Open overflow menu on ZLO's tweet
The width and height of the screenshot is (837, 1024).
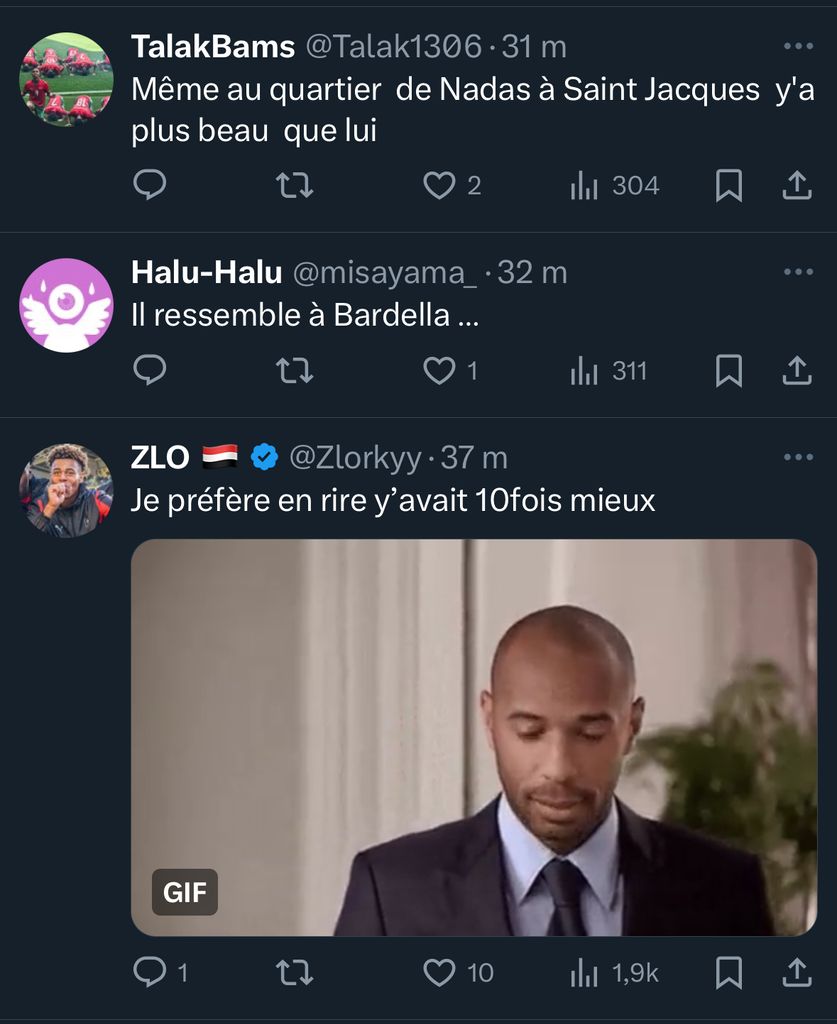tap(798, 457)
